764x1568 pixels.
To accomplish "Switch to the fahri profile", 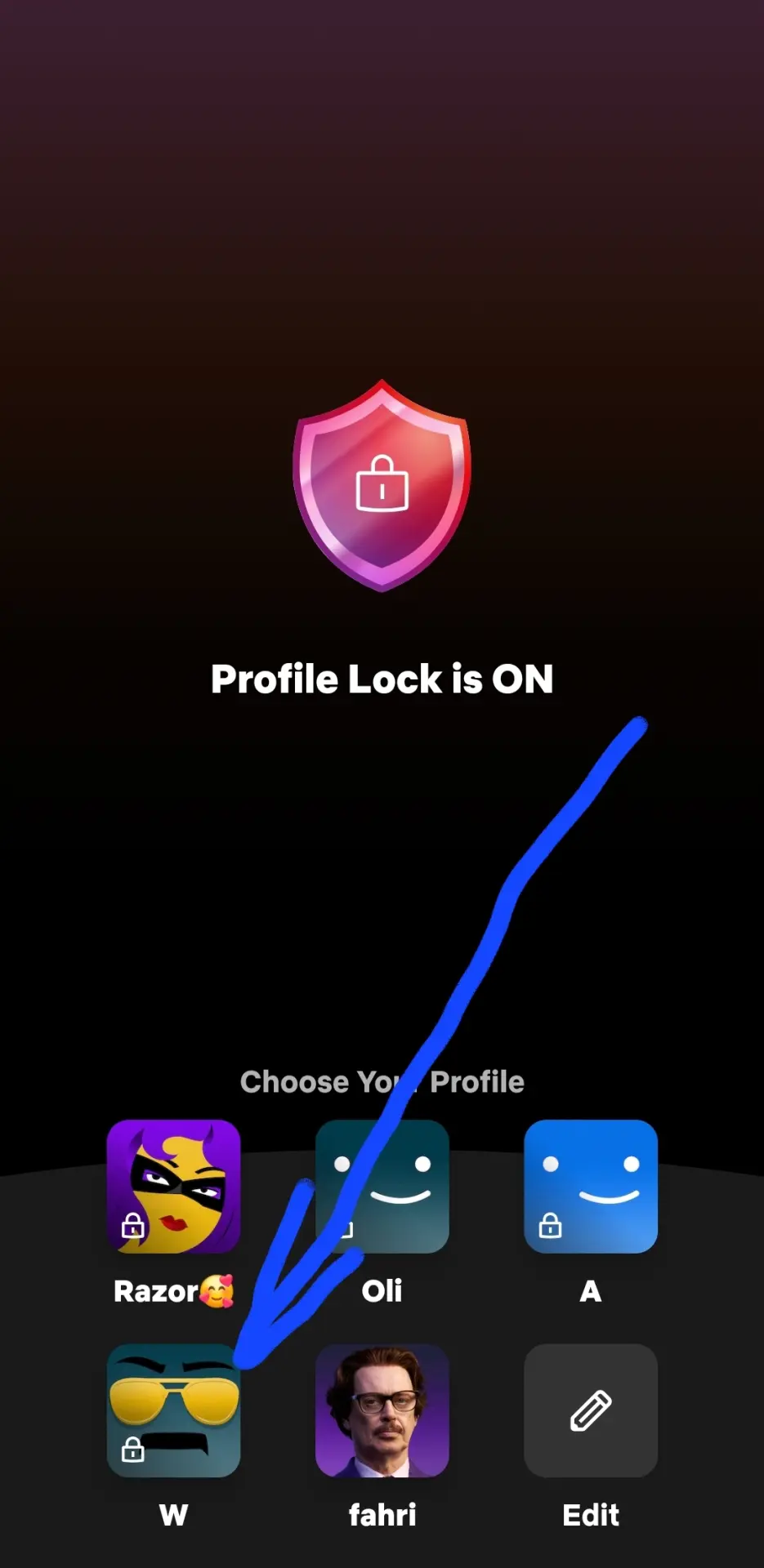I will pyautogui.click(x=382, y=1410).
